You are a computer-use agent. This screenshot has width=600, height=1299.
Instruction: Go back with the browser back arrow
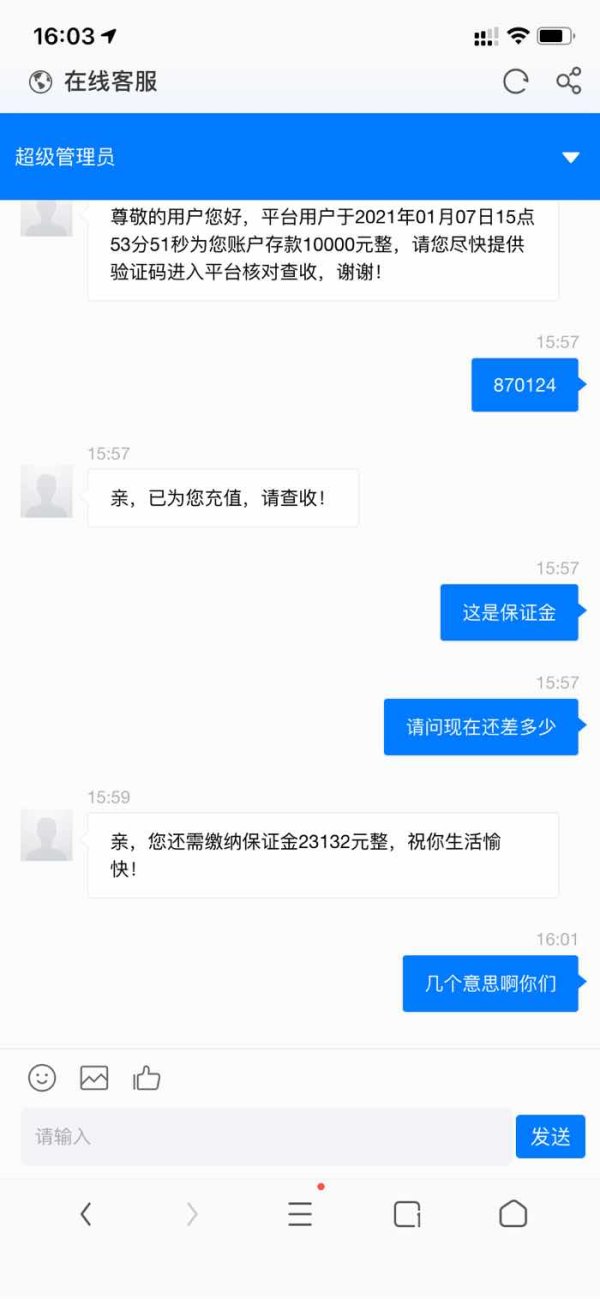[86, 1214]
